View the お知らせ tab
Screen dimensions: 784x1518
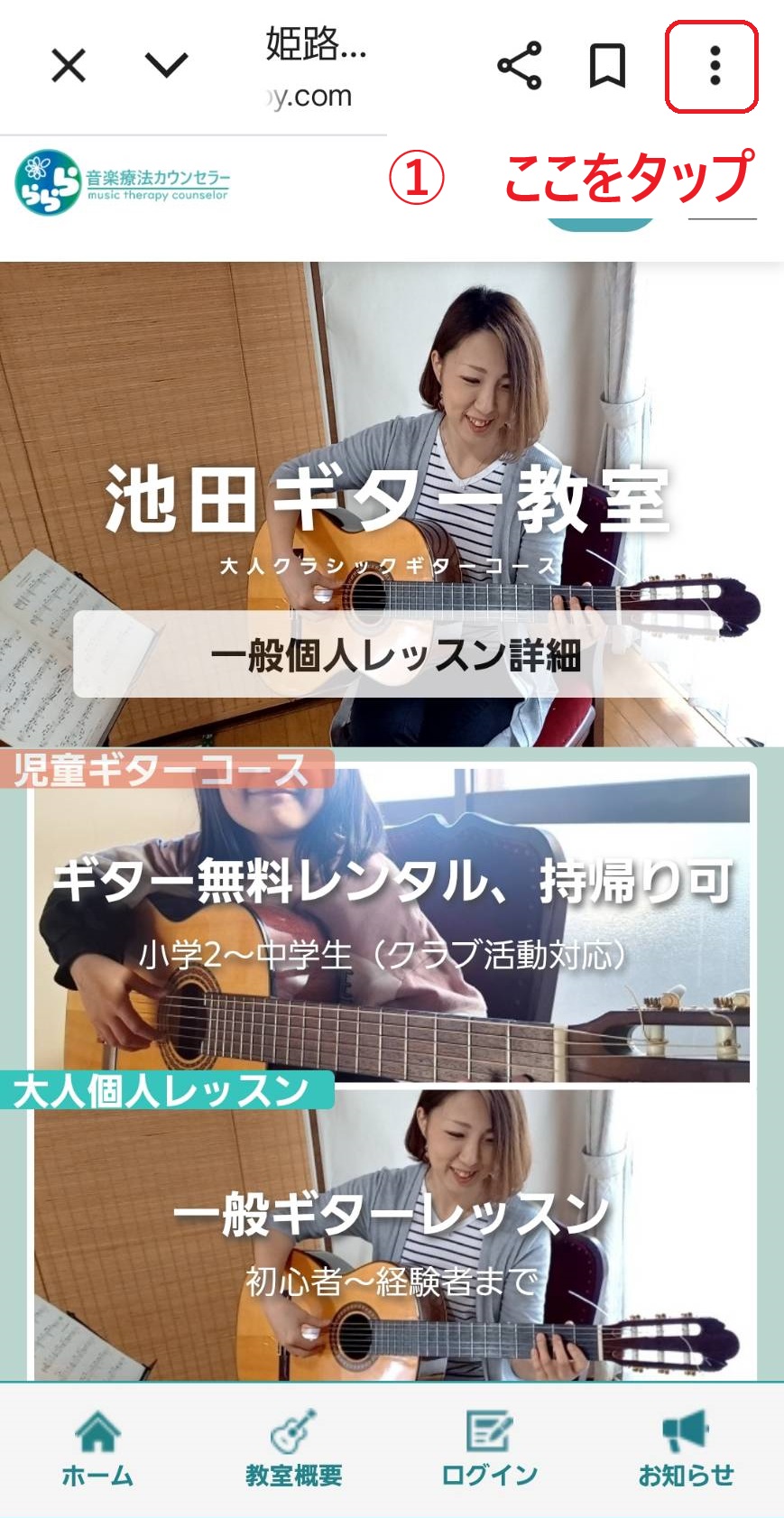[686, 1449]
